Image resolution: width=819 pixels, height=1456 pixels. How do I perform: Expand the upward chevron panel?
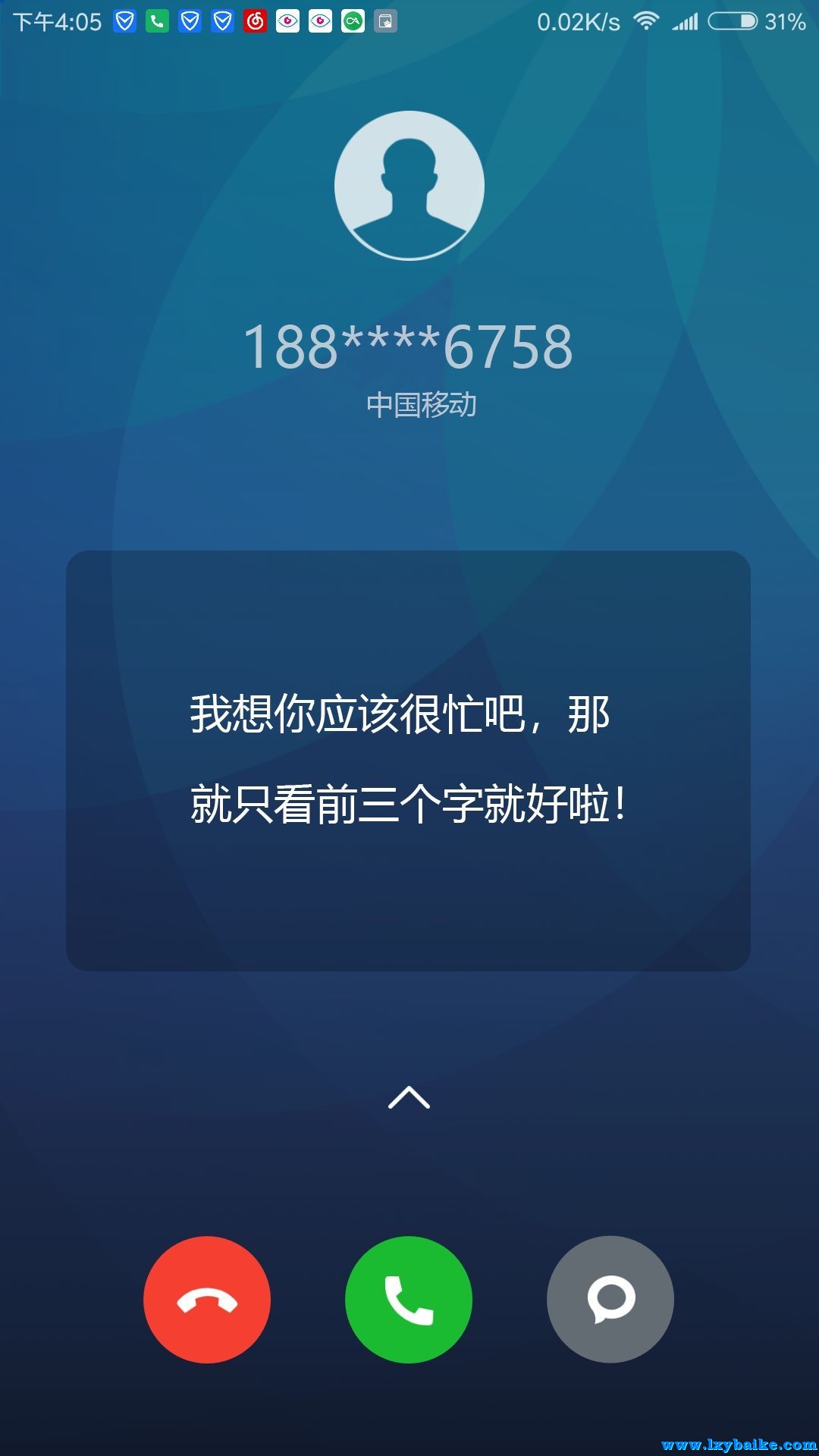pyautogui.click(x=409, y=1097)
